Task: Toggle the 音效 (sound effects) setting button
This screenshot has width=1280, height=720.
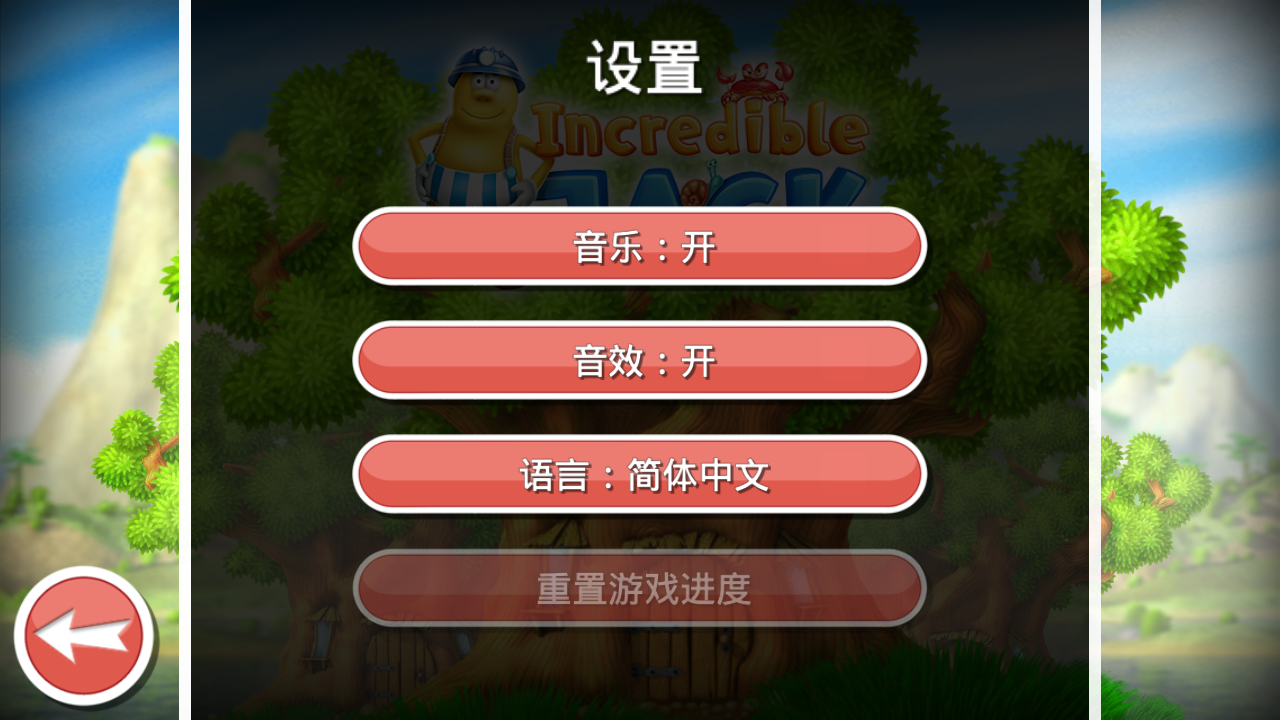Action: [x=640, y=360]
